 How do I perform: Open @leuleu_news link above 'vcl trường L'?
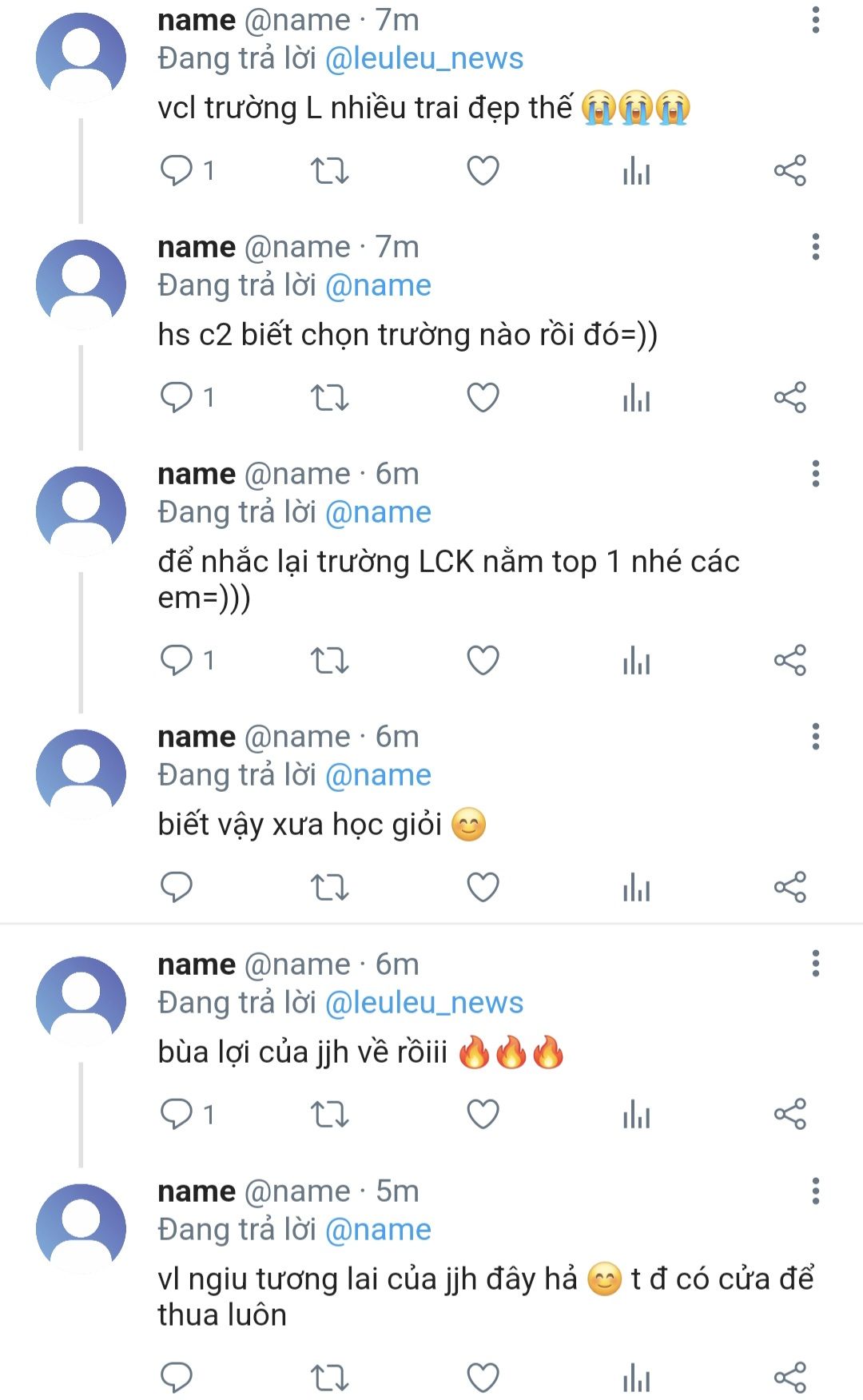[x=424, y=58]
